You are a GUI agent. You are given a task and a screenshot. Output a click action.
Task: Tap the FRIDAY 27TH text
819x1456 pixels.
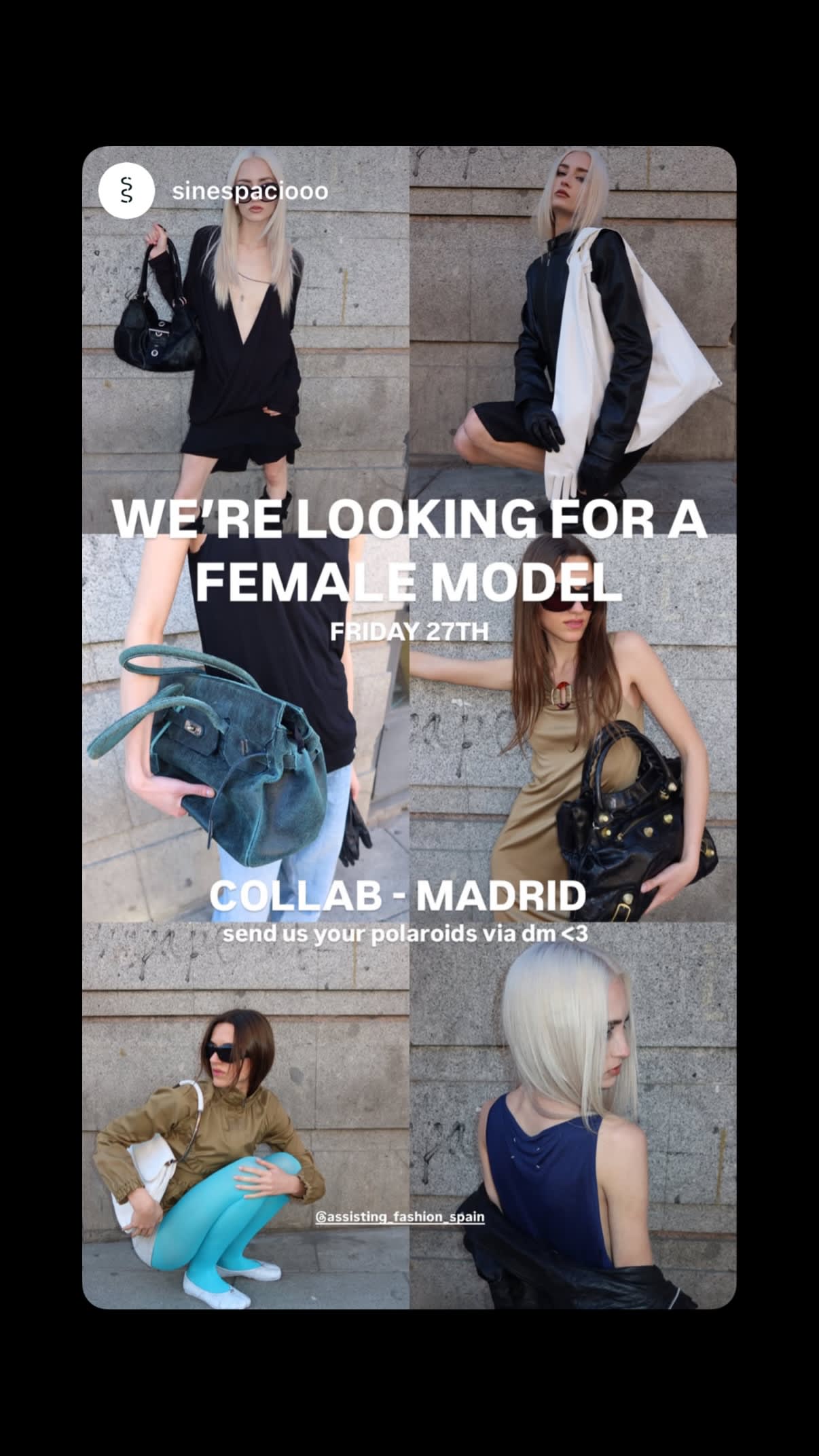click(x=409, y=630)
